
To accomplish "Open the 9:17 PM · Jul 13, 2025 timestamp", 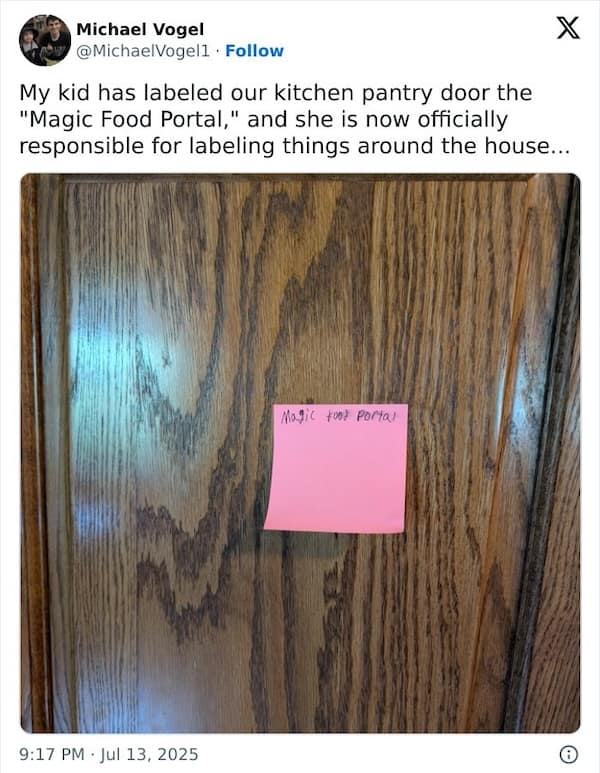I will (x=109, y=754).
